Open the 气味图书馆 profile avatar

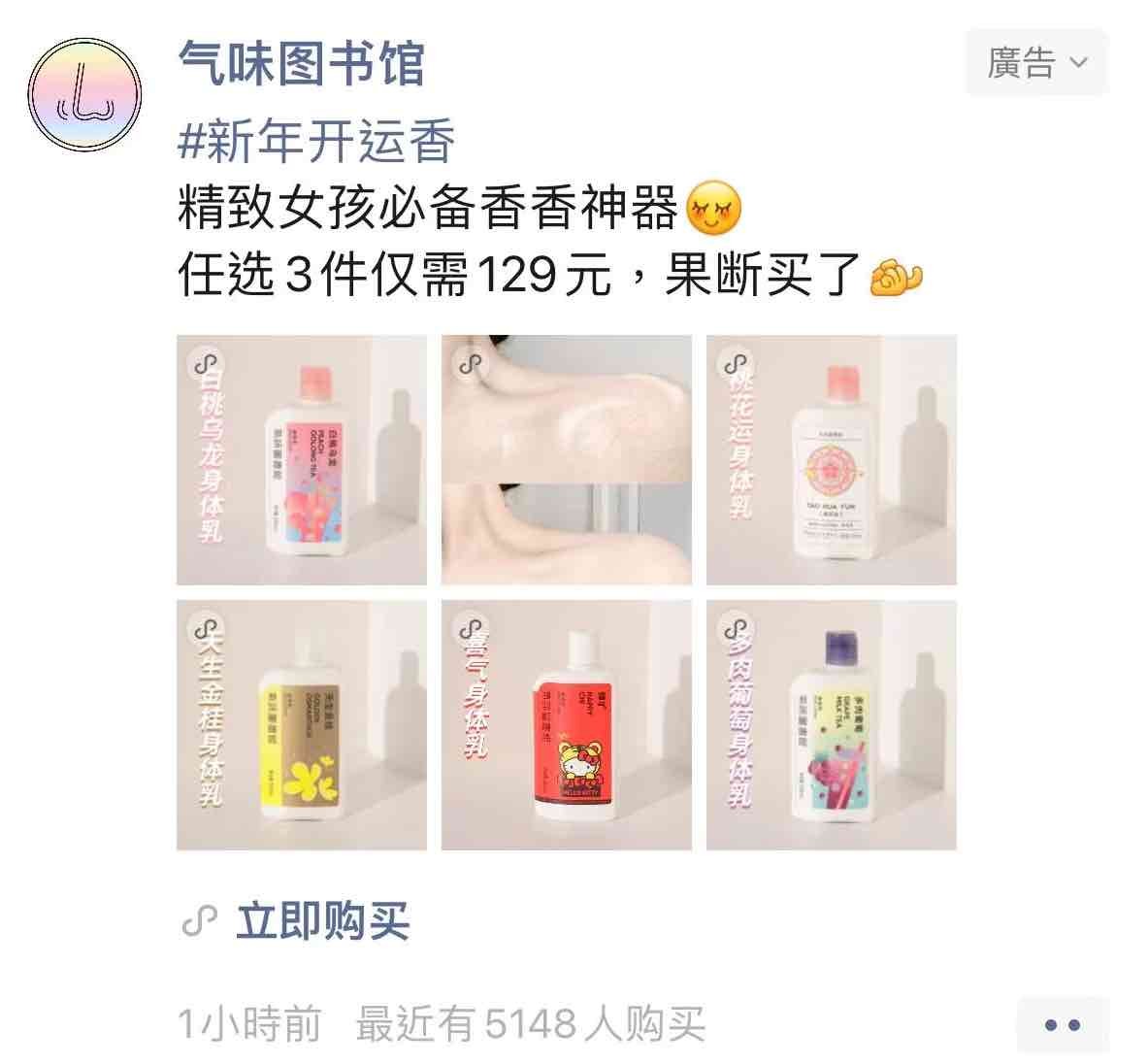coord(85,95)
